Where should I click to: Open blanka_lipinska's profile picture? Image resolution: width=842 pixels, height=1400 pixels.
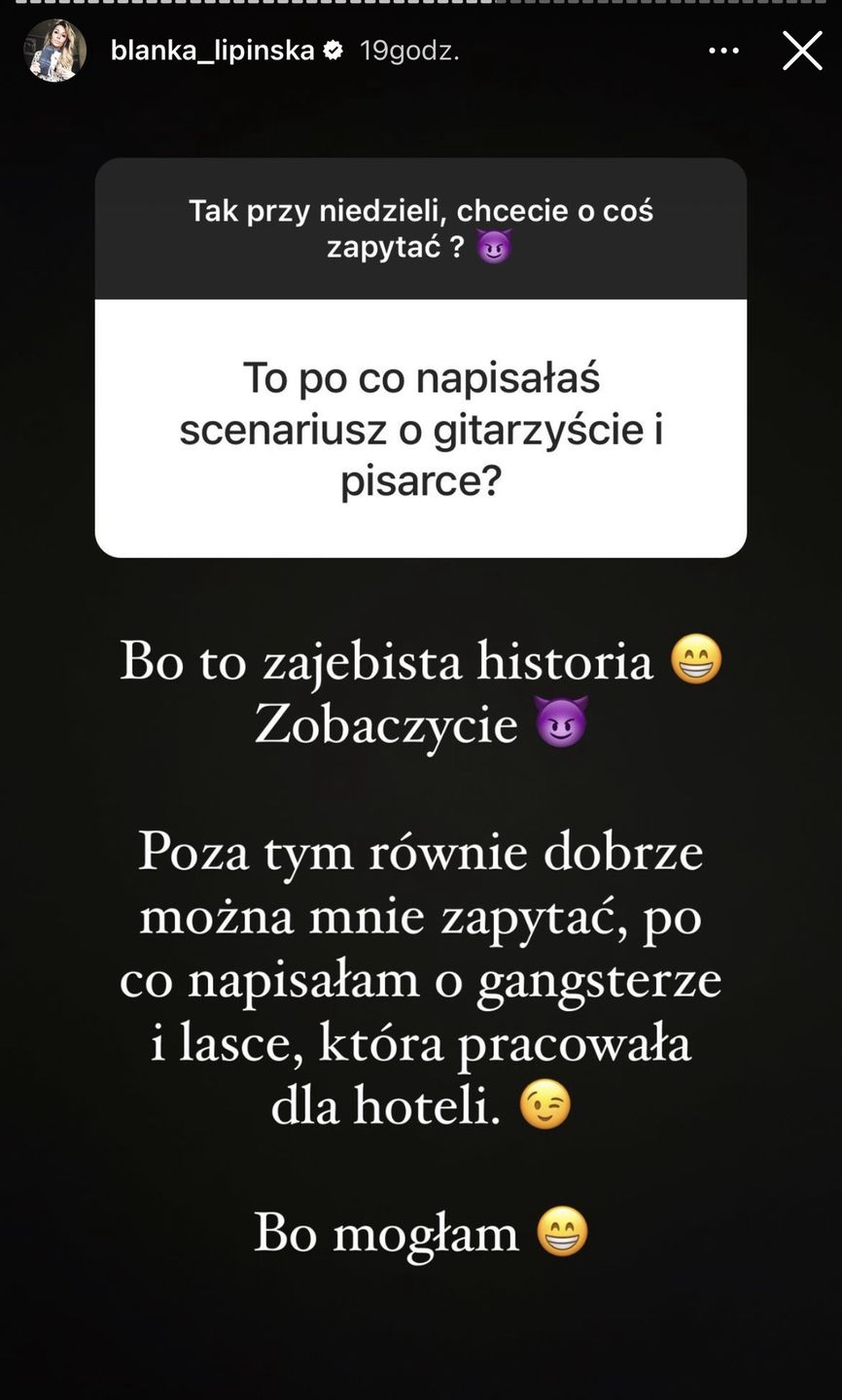tap(54, 51)
